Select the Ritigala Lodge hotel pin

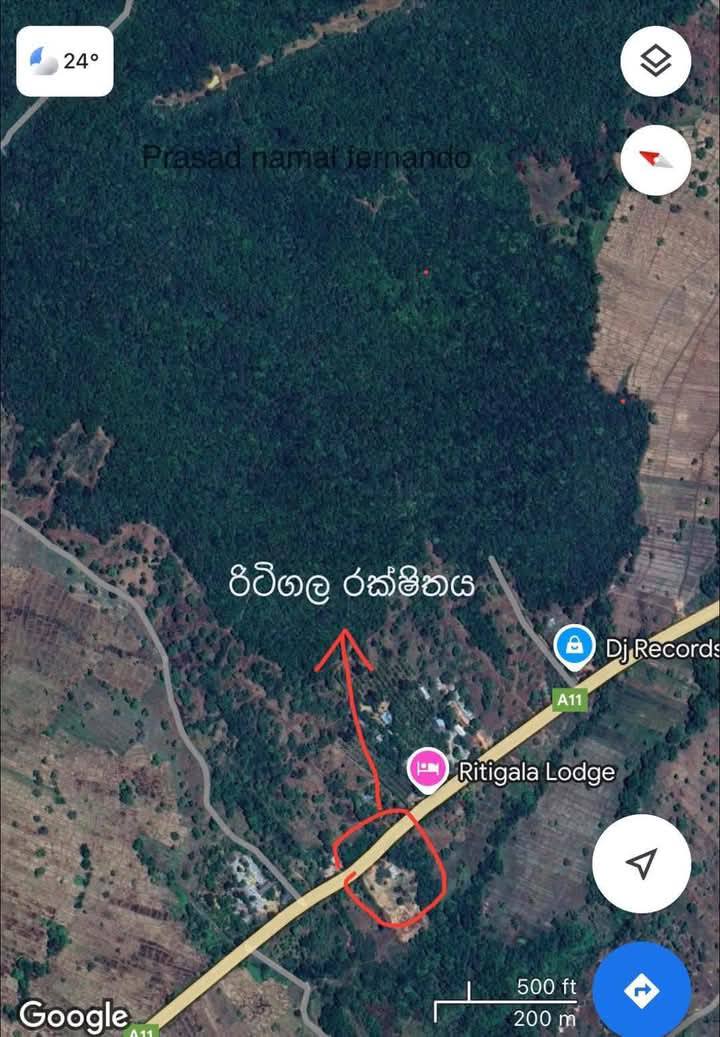tap(429, 769)
